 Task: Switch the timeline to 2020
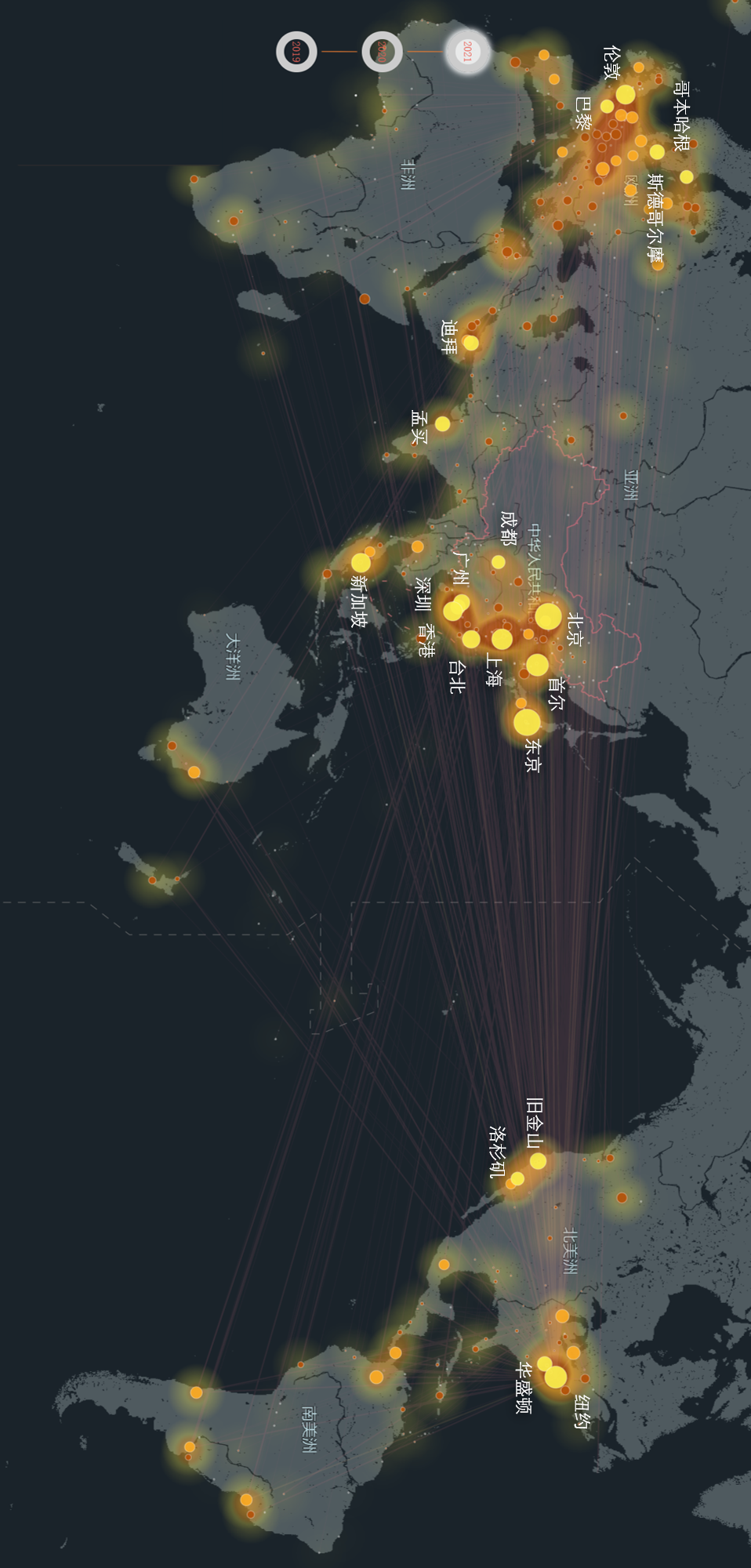(382, 52)
